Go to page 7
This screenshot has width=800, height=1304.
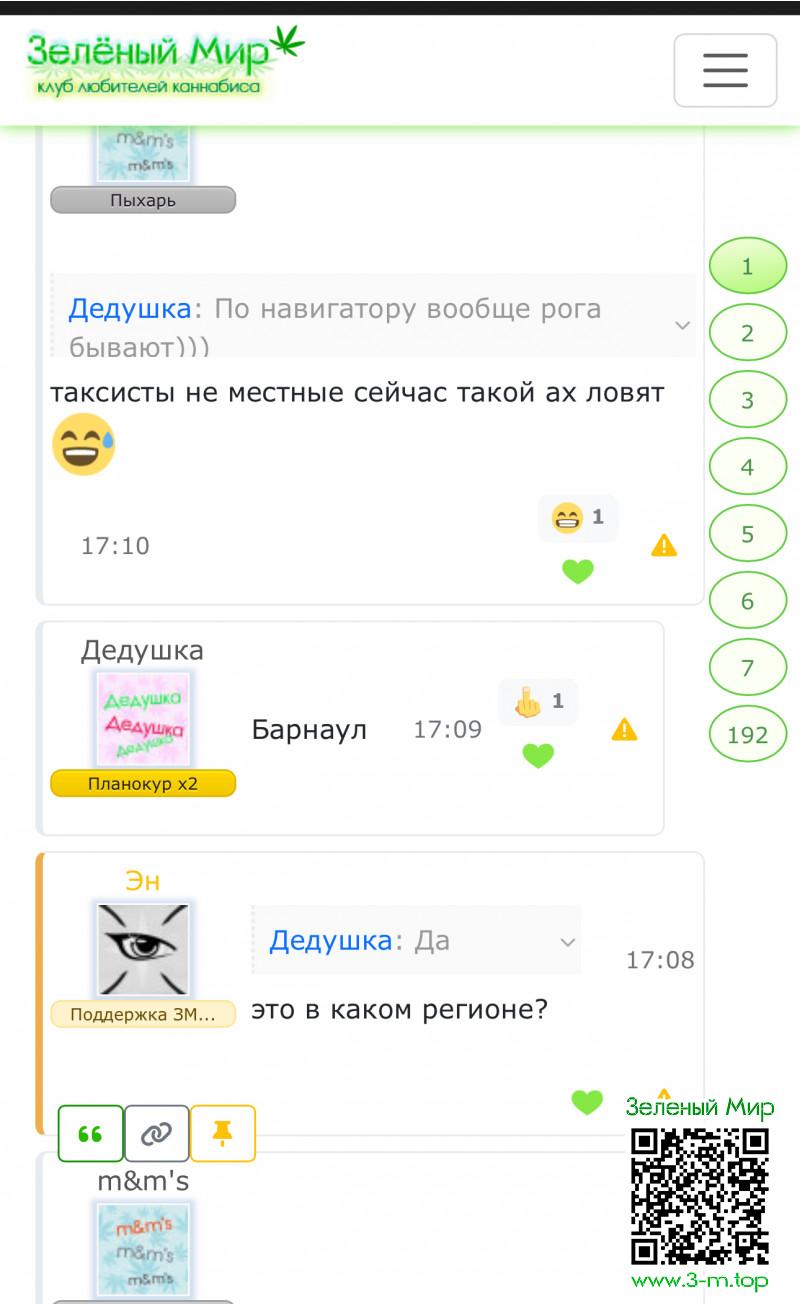click(x=747, y=668)
